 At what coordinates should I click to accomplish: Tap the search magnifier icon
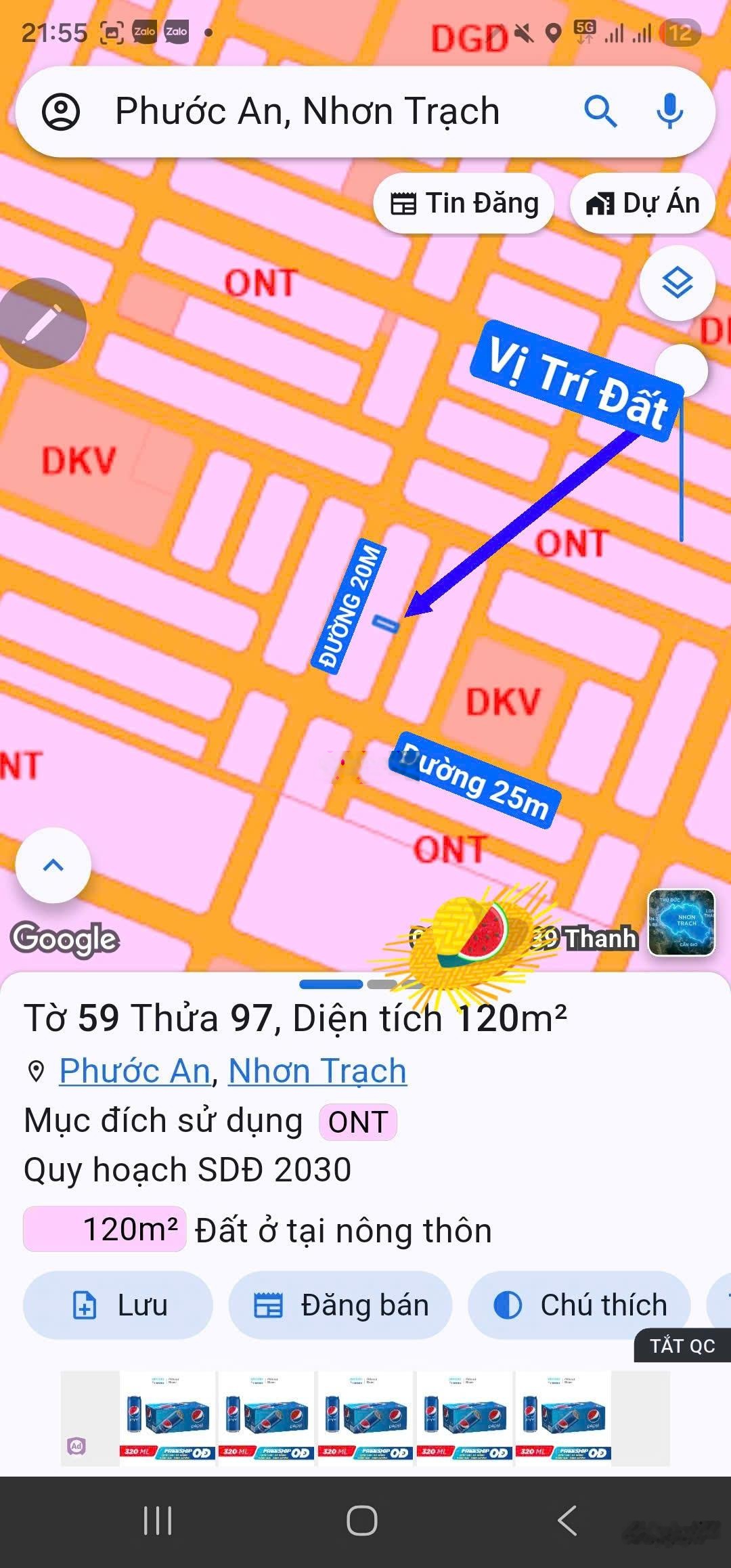click(601, 111)
